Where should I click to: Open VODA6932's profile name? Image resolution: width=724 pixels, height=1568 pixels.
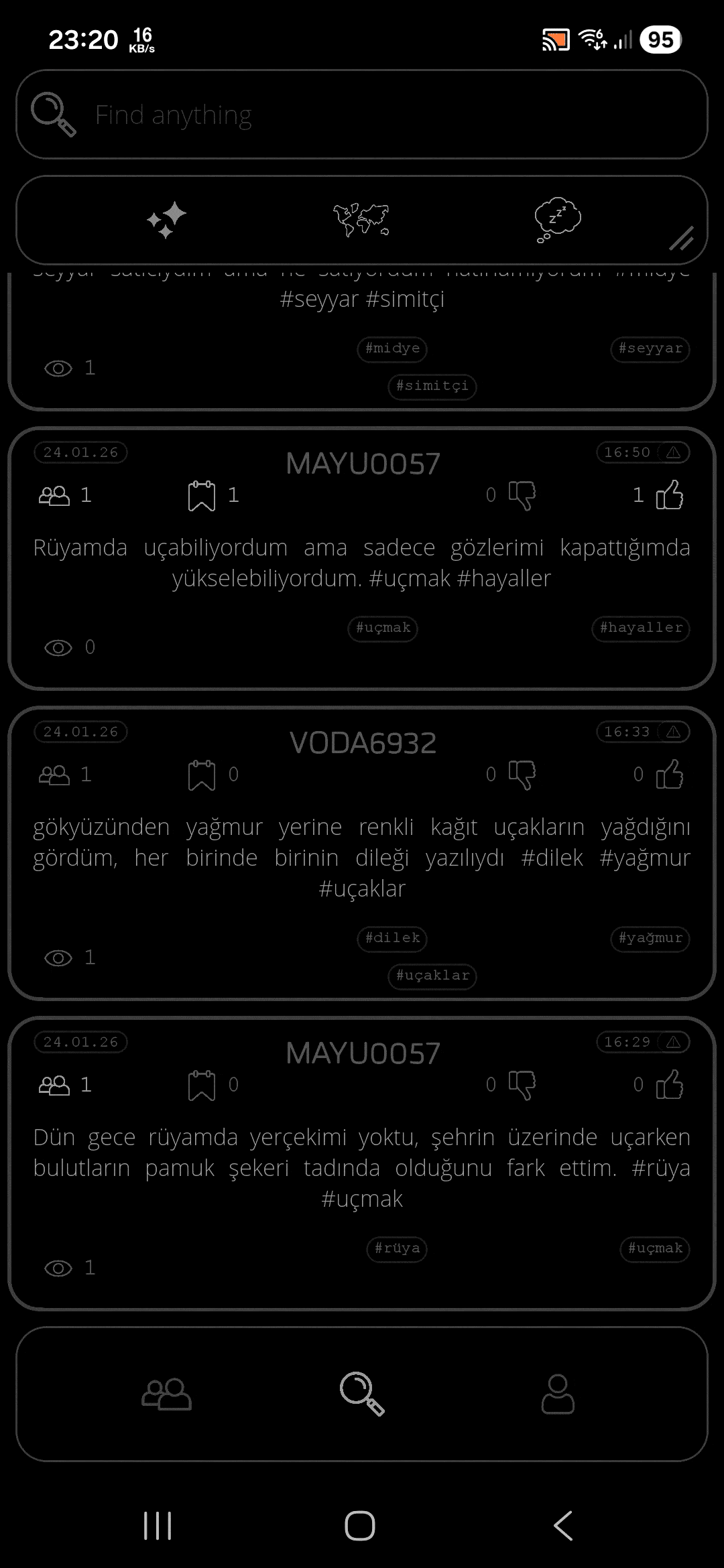(363, 743)
